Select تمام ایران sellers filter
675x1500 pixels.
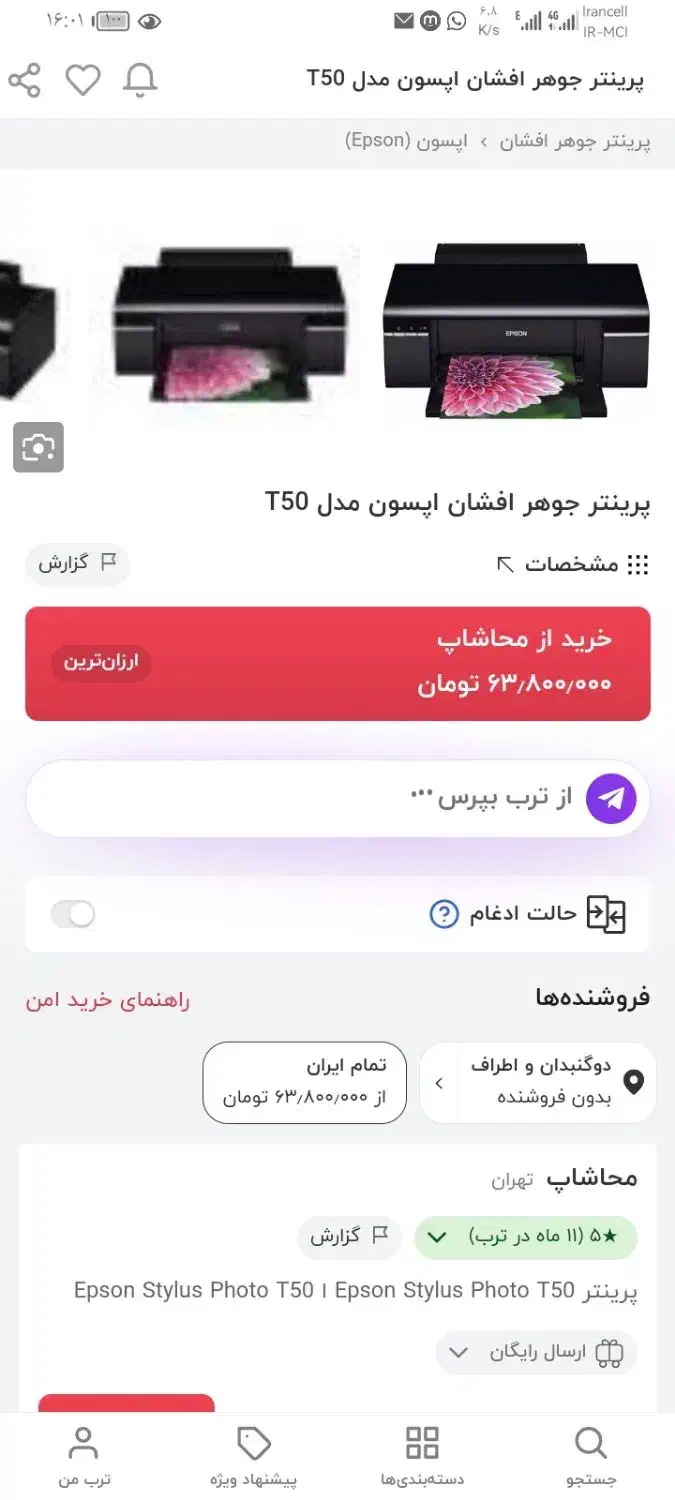click(305, 1082)
